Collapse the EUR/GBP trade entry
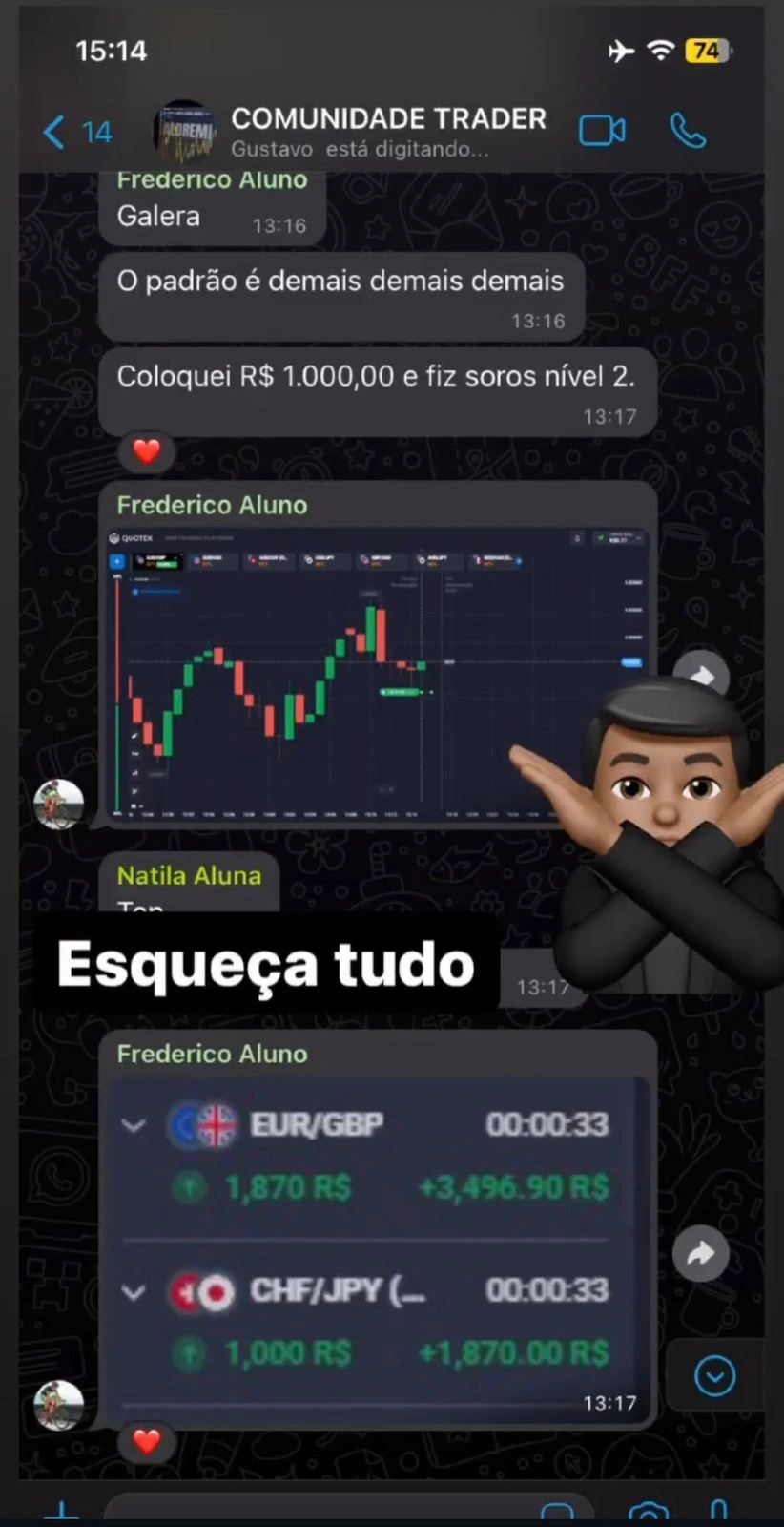Screen dimensions: 784x1527 click(x=134, y=1126)
